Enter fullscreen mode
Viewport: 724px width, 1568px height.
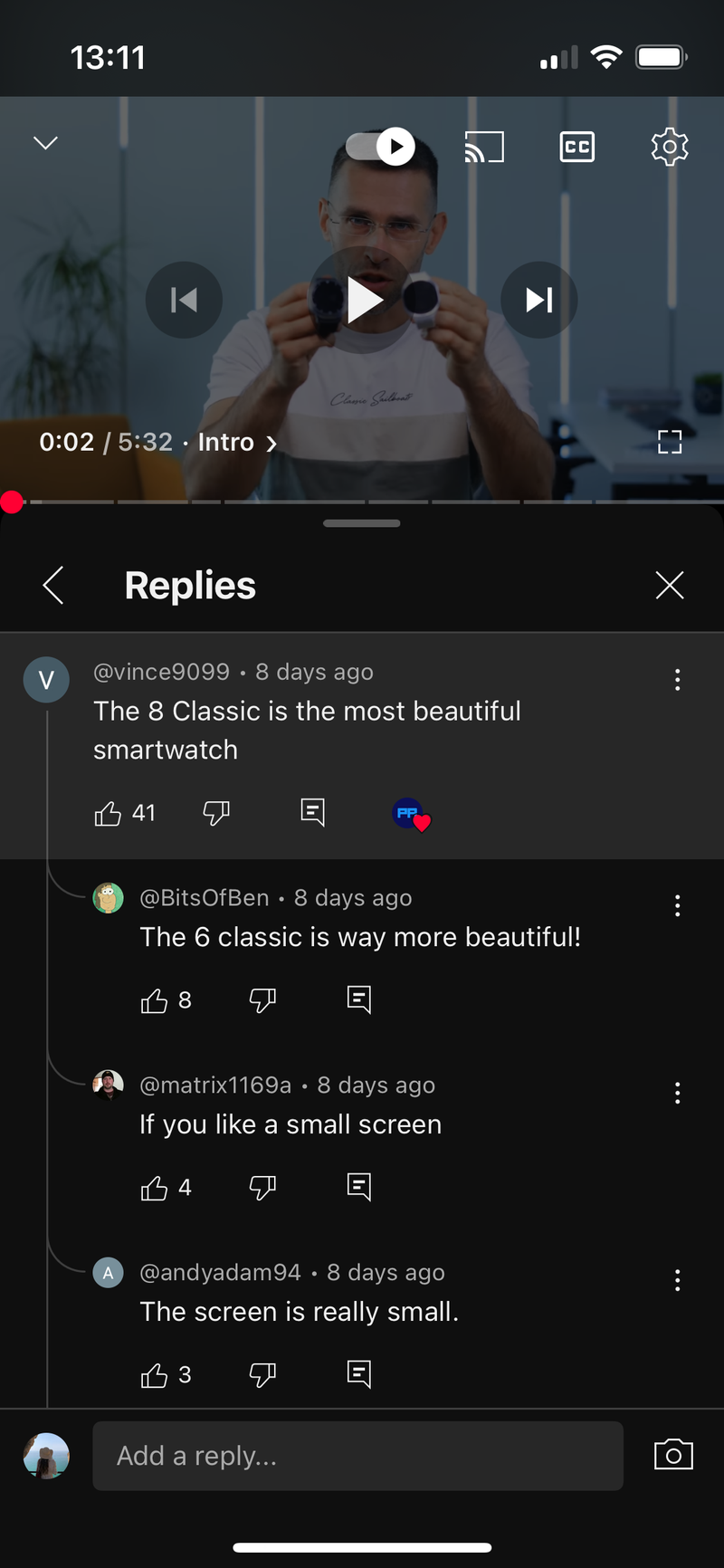pos(670,443)
